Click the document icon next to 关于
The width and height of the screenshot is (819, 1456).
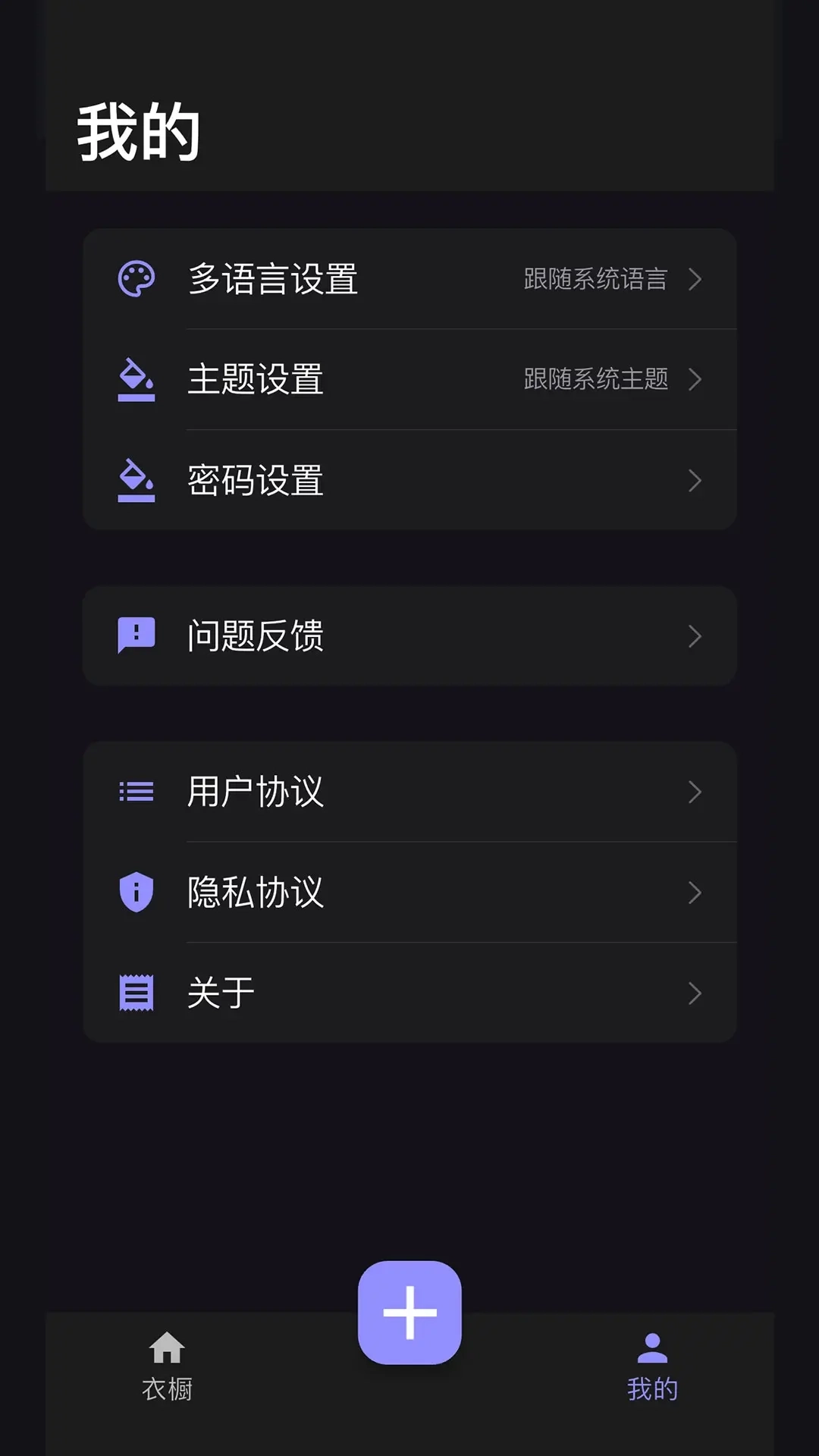136,992
